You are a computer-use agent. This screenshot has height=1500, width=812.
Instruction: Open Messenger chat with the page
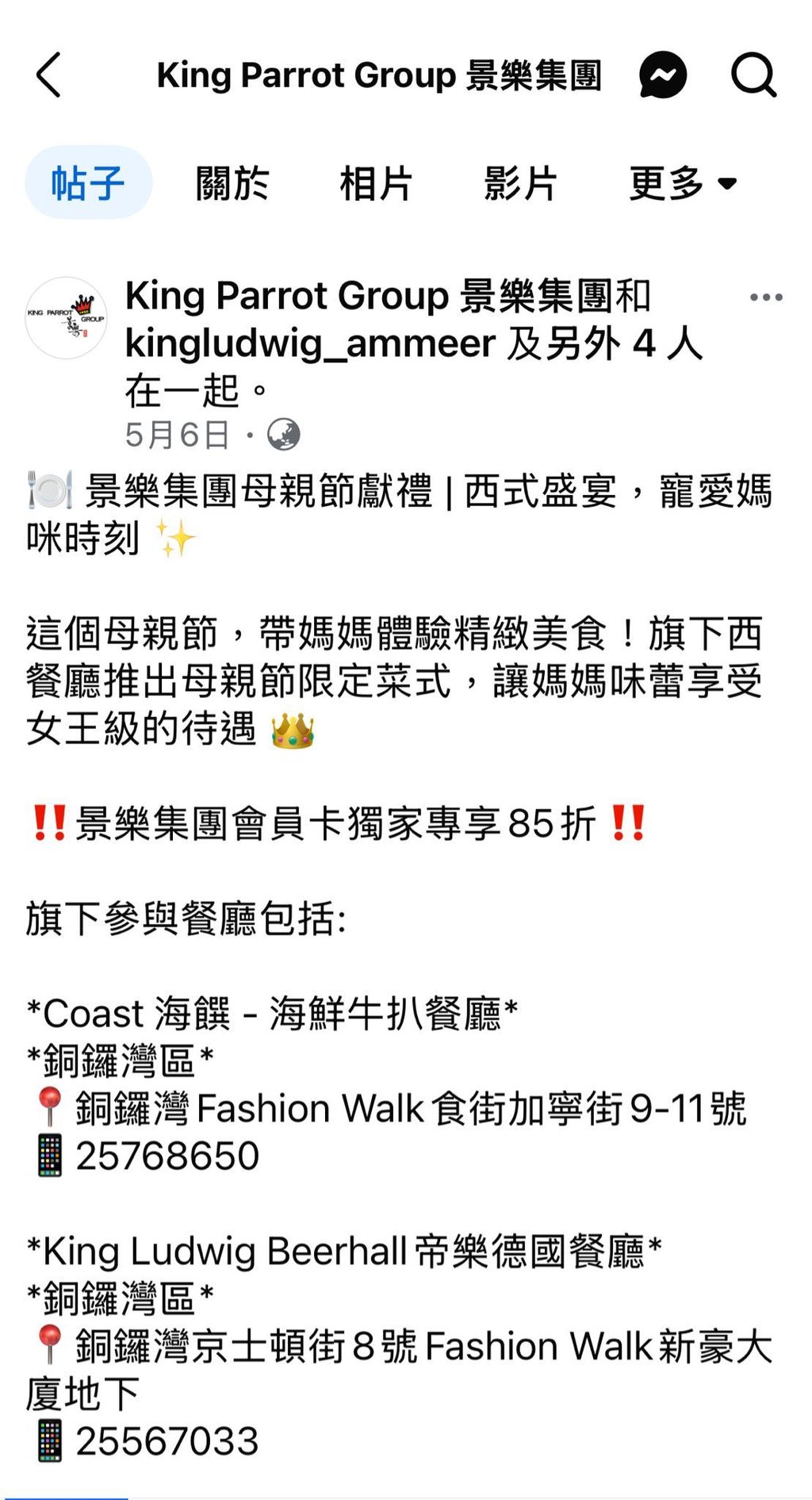pos(662,75)
